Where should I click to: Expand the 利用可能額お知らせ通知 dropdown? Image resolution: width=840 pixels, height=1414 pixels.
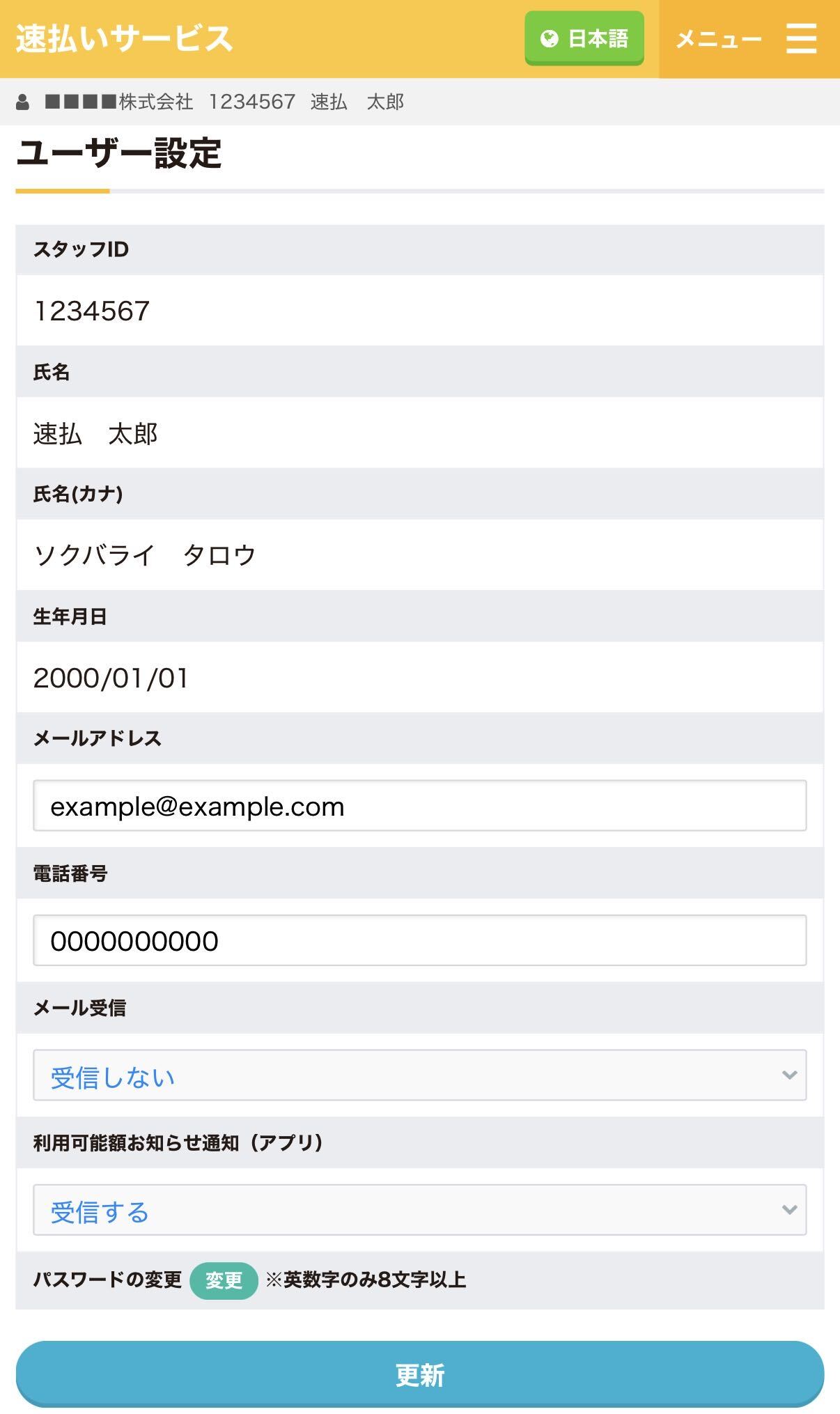coord(420,1210)
